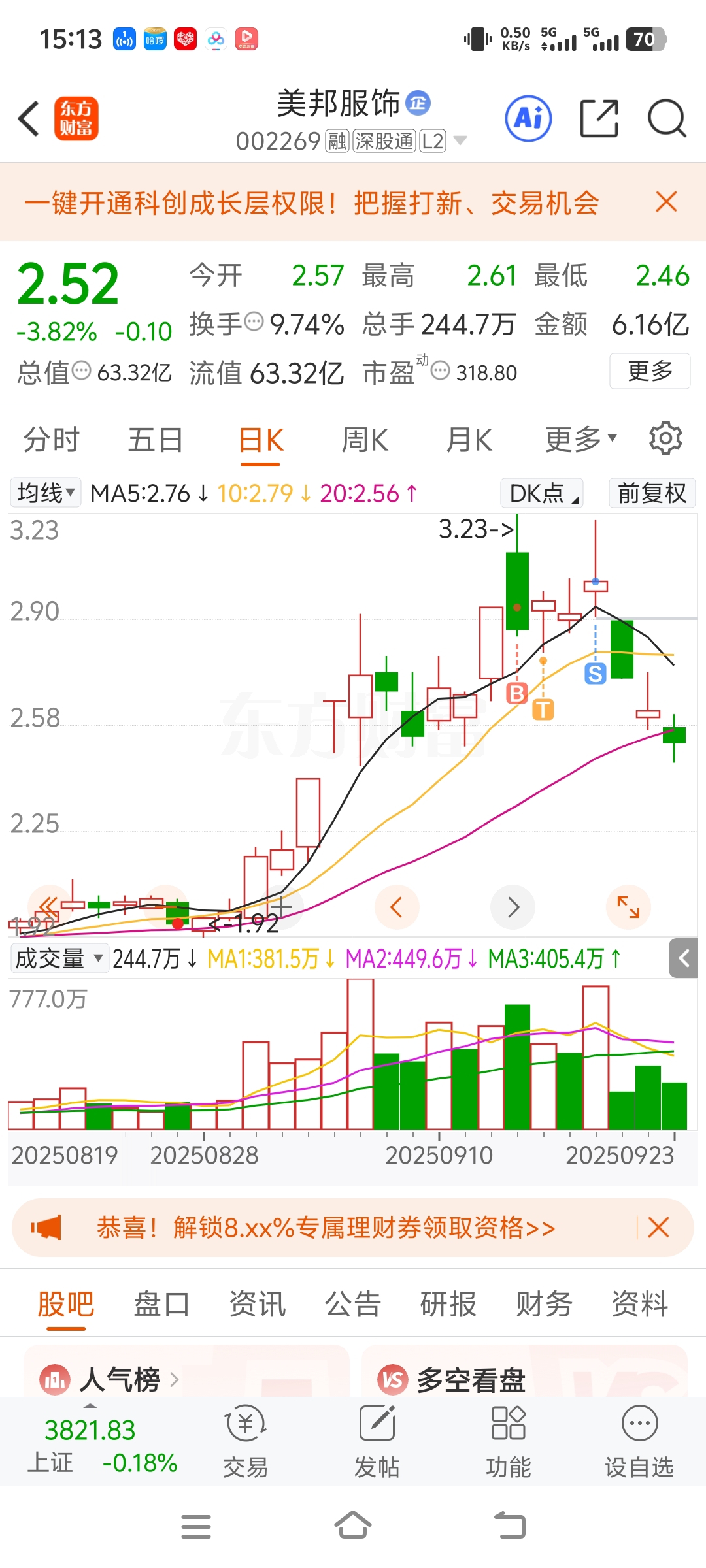Change the 成交量 sub-indicator dropdown
Image resolution: width=706 pixels, height=1568 pixels.
point(59,958)
